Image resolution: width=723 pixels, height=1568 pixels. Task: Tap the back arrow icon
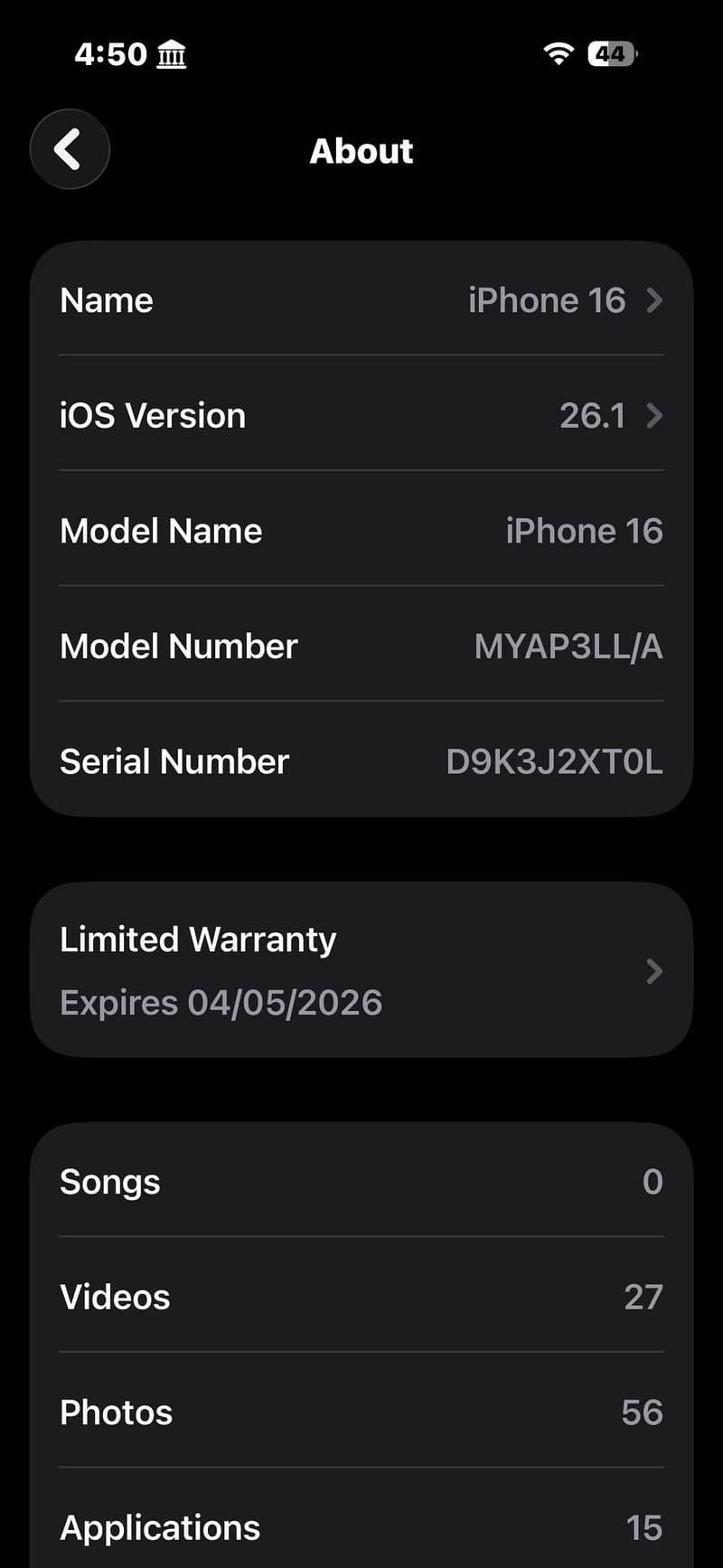click(70, 149)
